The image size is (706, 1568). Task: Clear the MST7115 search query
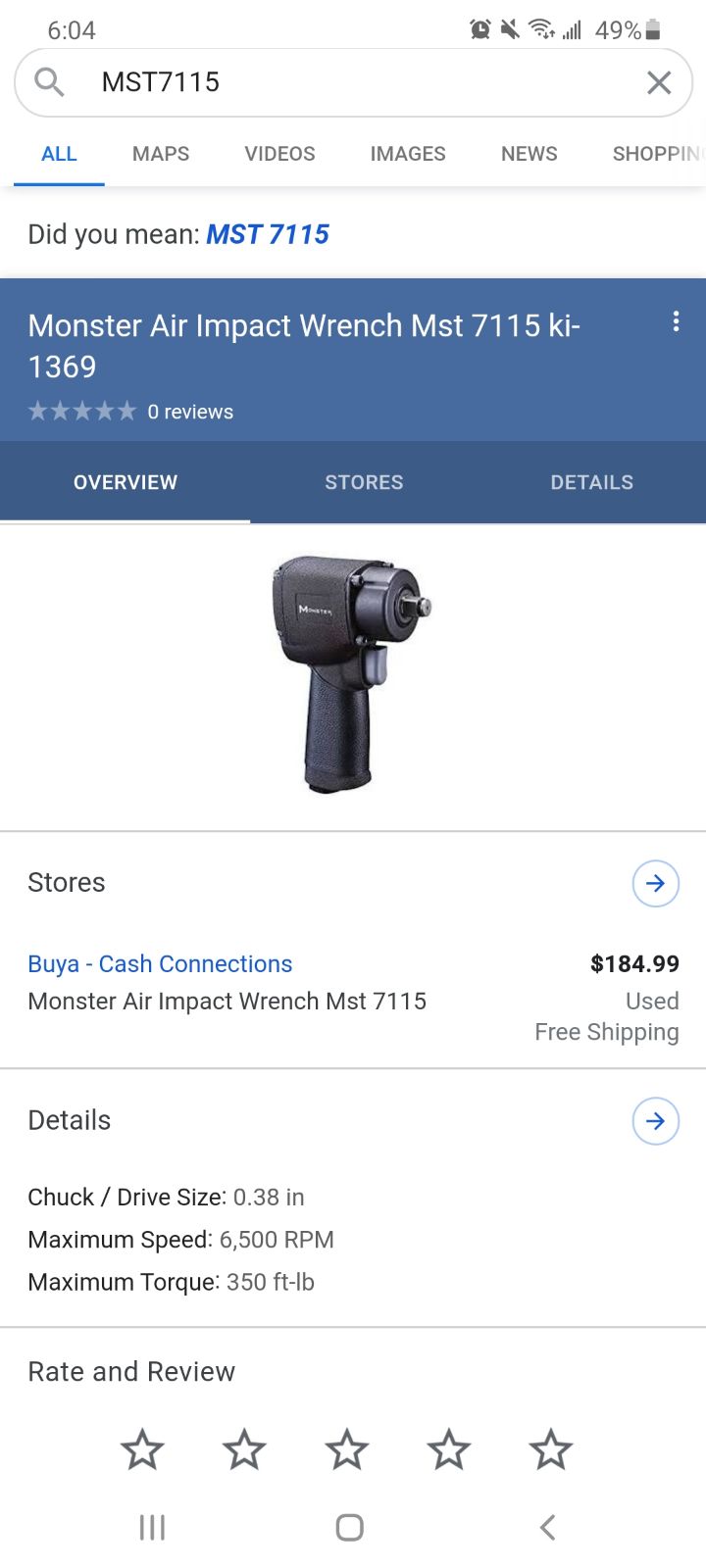659,82
